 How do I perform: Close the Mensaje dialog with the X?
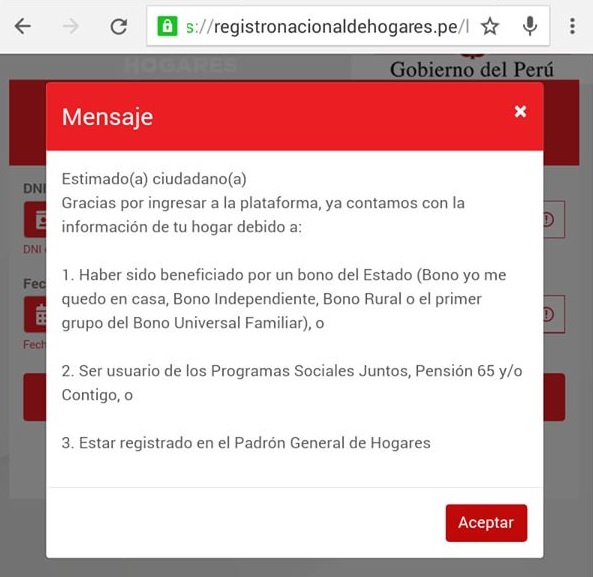click(520, 111)
